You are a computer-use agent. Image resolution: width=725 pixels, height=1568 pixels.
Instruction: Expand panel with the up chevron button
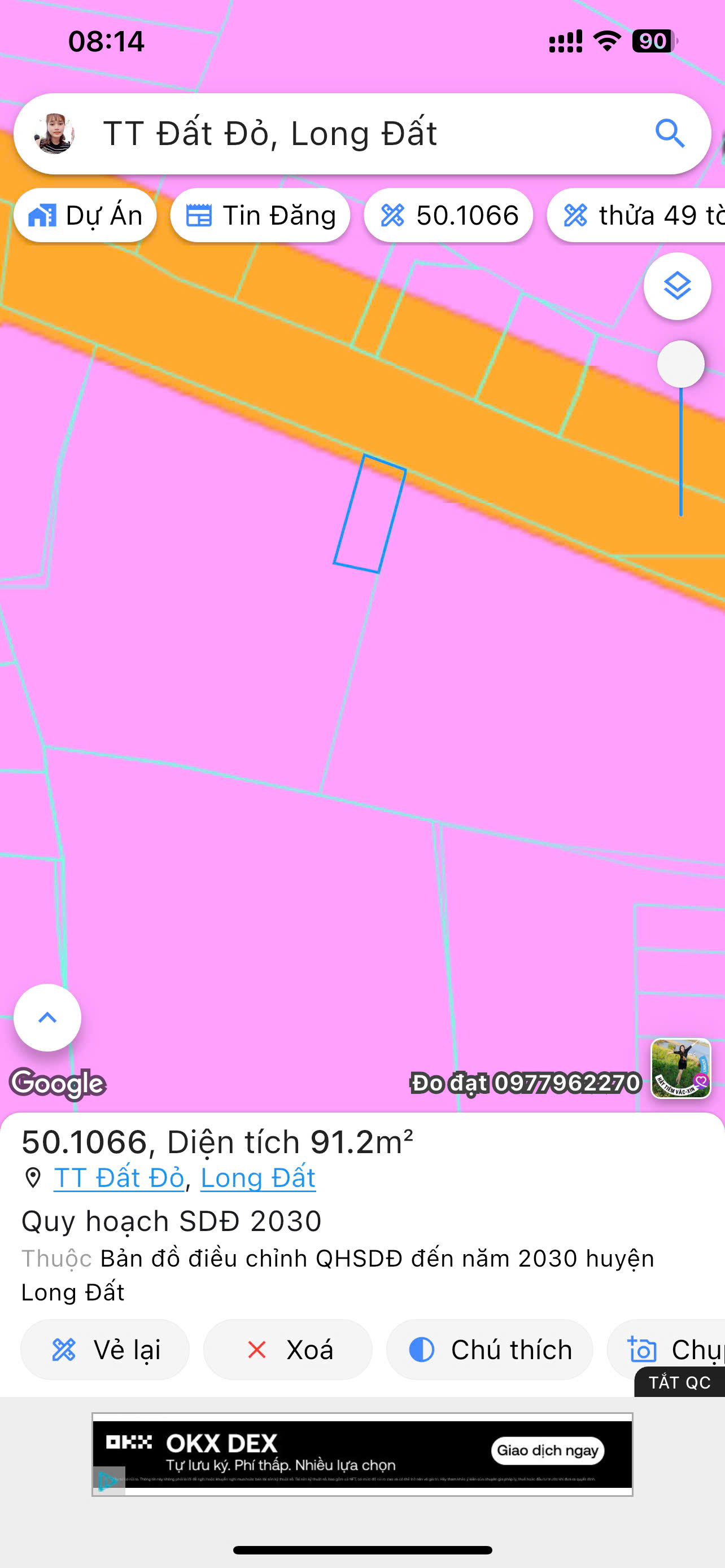tap(47, 1017)
